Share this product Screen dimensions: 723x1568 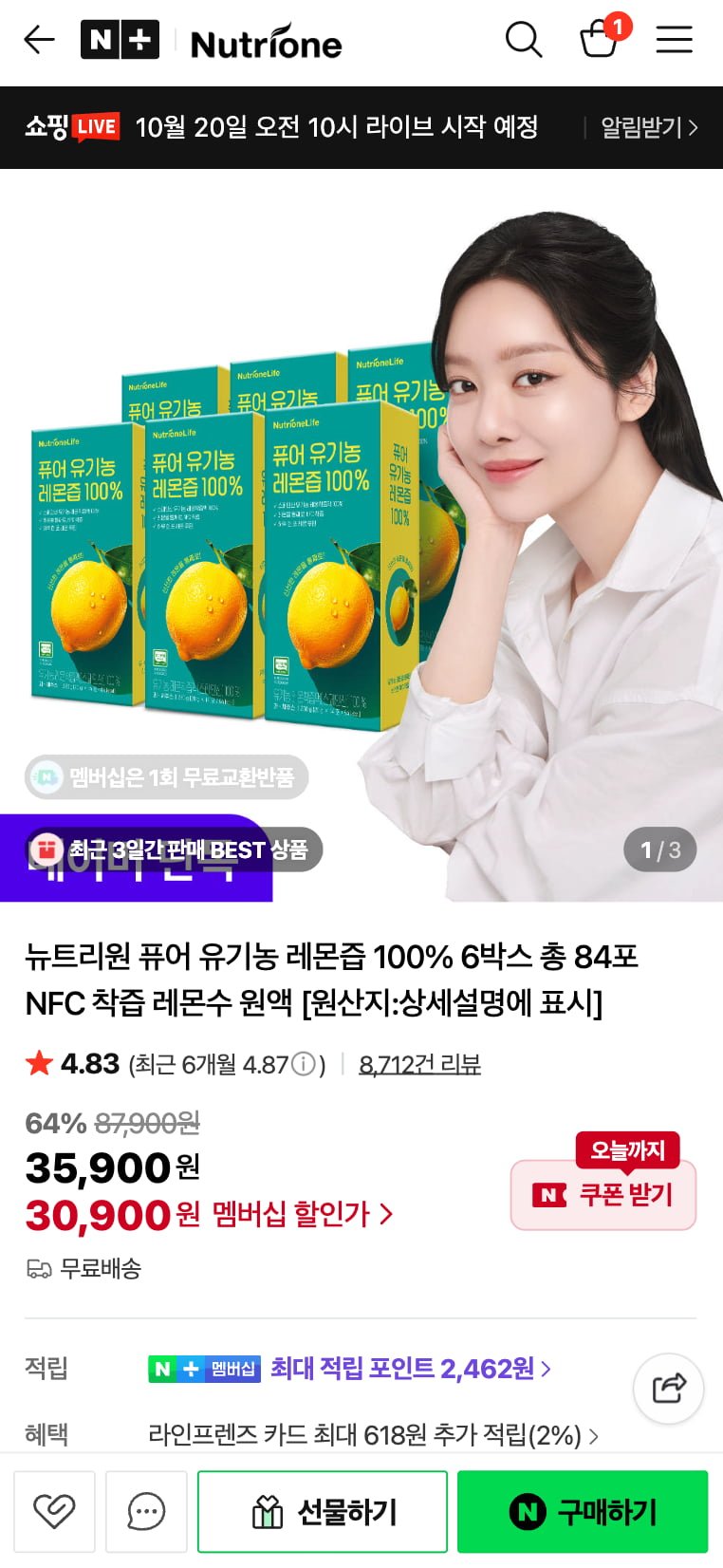(668, 1388)
